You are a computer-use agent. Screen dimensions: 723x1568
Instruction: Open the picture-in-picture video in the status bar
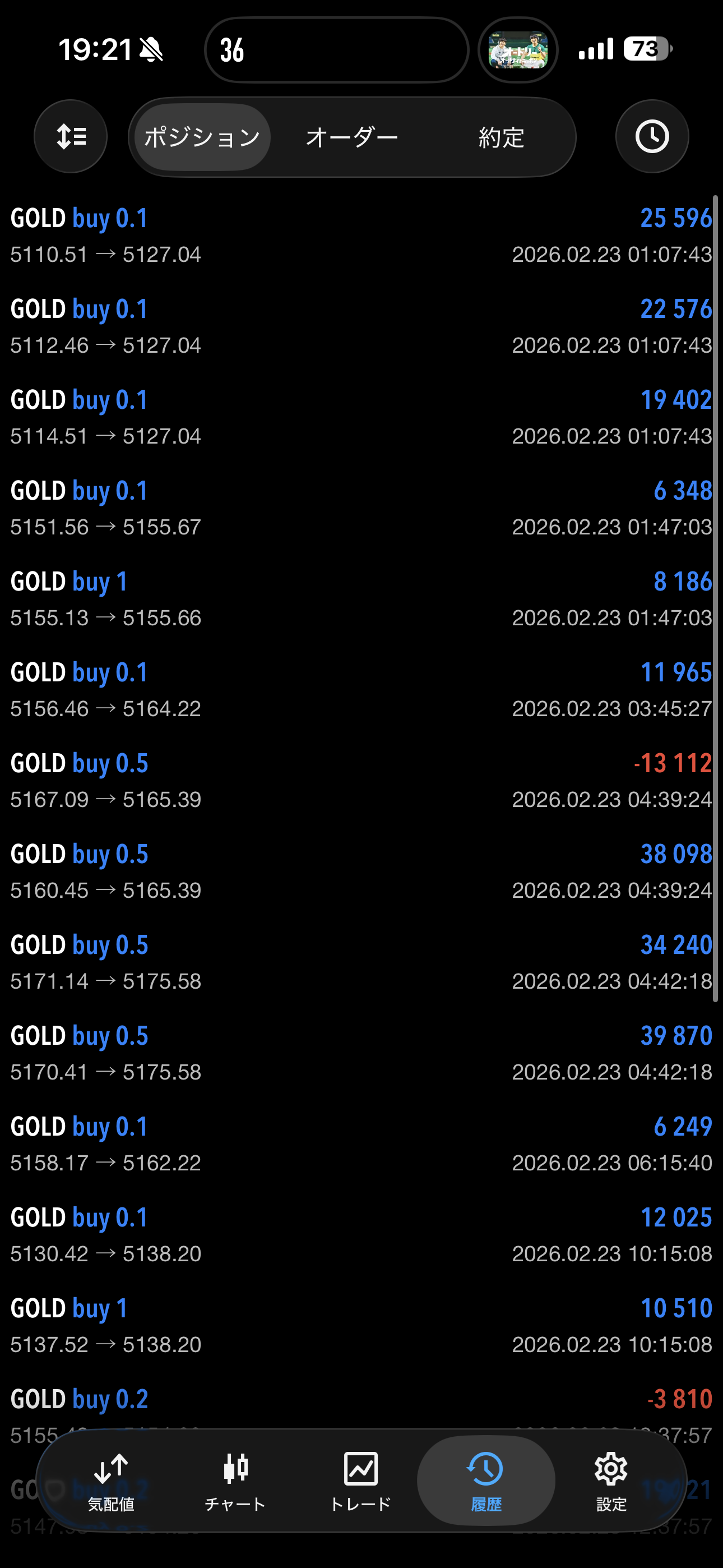518,50
